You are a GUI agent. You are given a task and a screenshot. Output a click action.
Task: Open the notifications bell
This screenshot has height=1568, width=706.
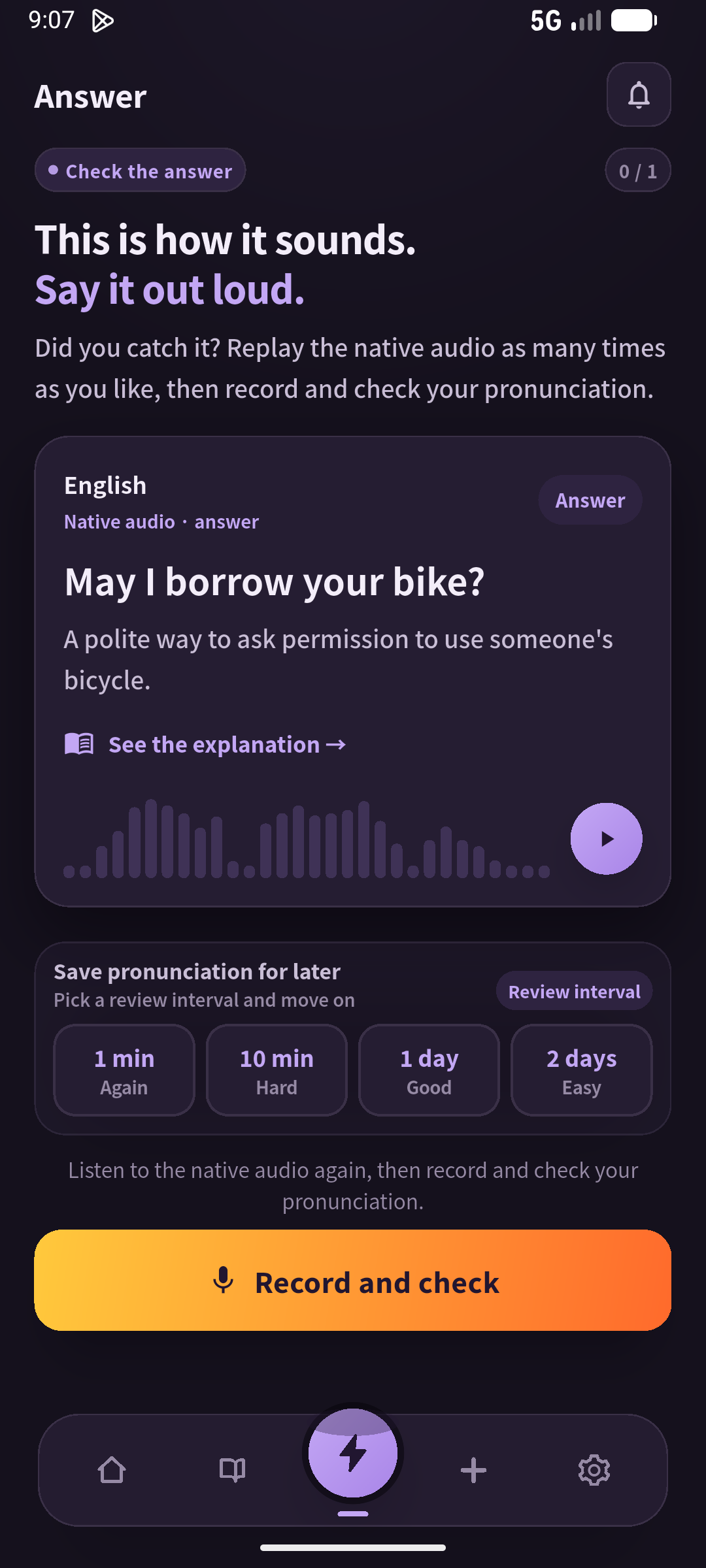point(639,95)
